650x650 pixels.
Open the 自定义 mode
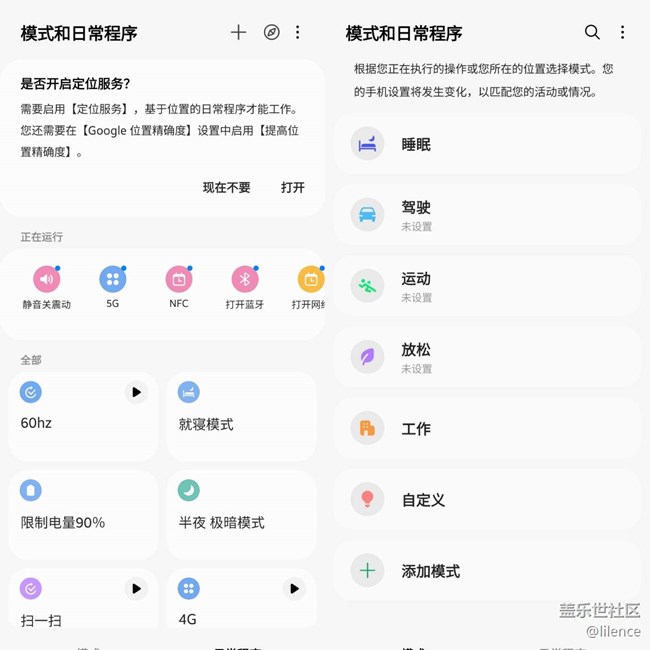pyautogui.click(x=487, y=500)
